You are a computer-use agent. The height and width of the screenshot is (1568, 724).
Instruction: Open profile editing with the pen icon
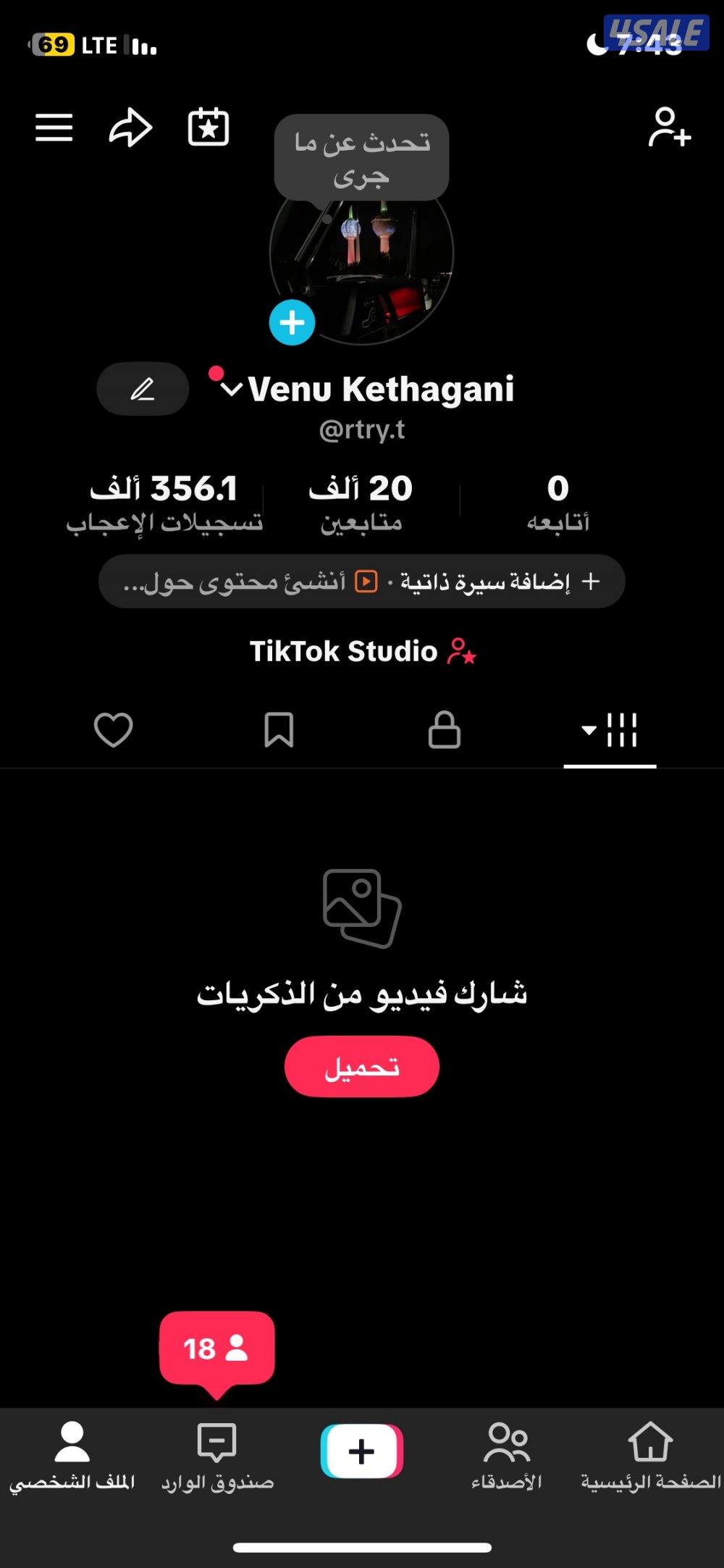(x=142, y=389)
